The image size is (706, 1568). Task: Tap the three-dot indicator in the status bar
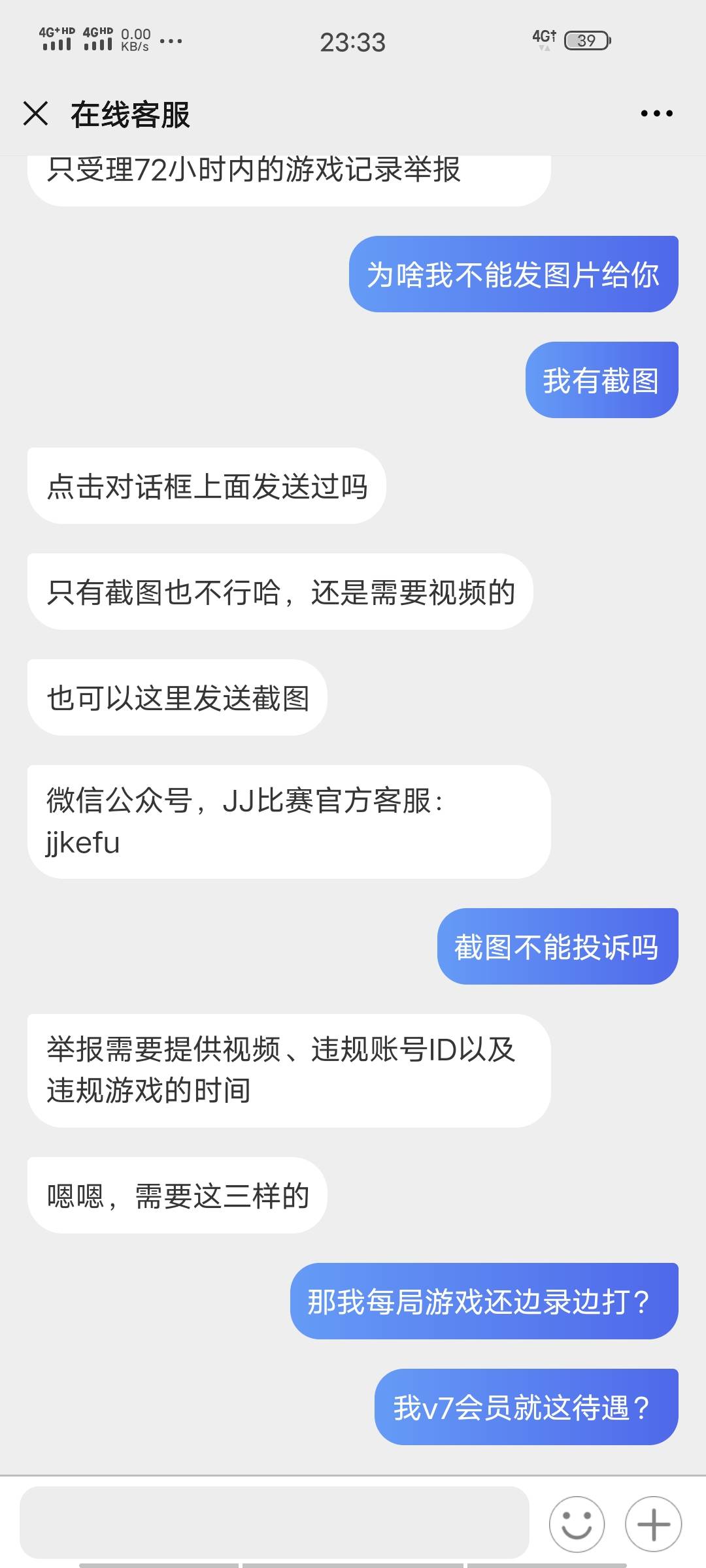(171, 42)
